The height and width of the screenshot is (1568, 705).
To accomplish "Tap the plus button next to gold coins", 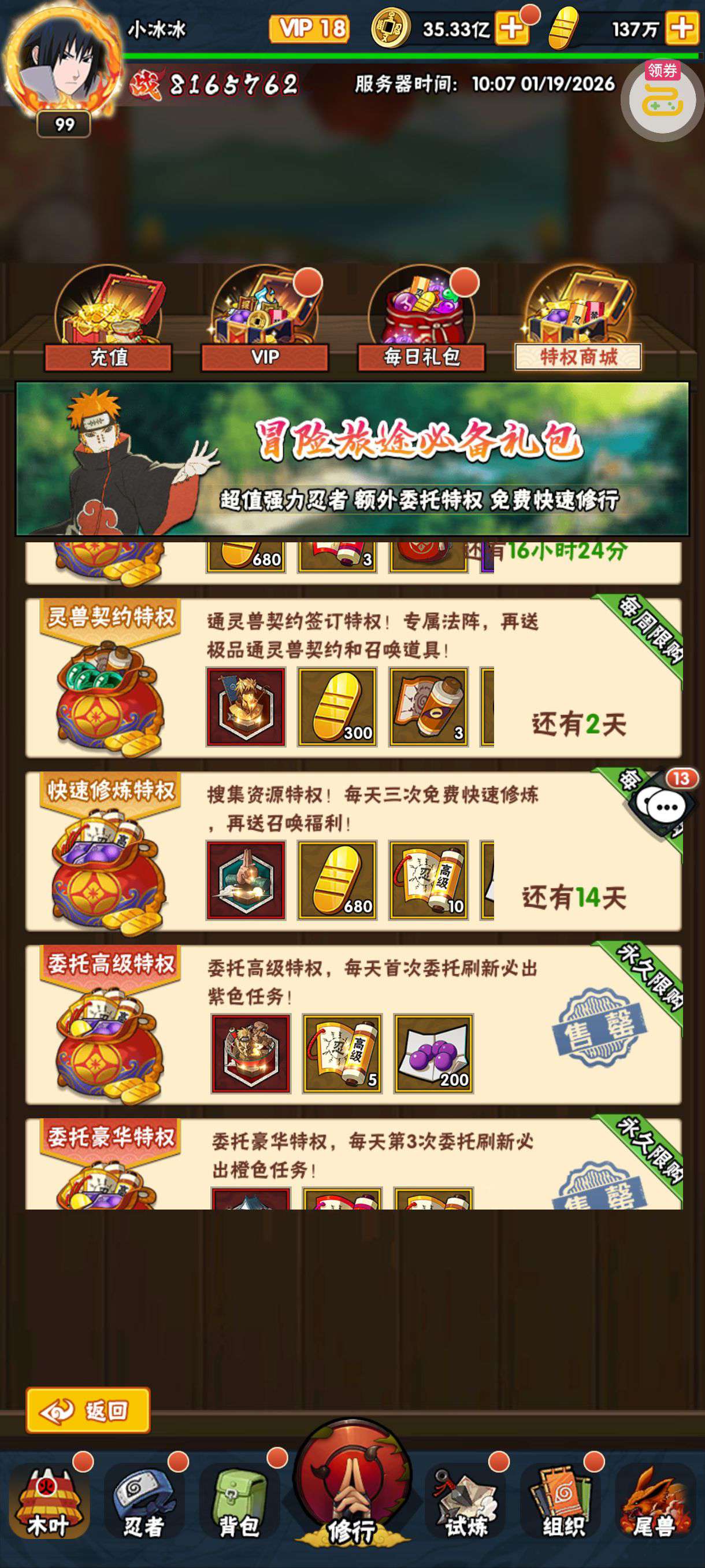I will [x=511, y=28].
